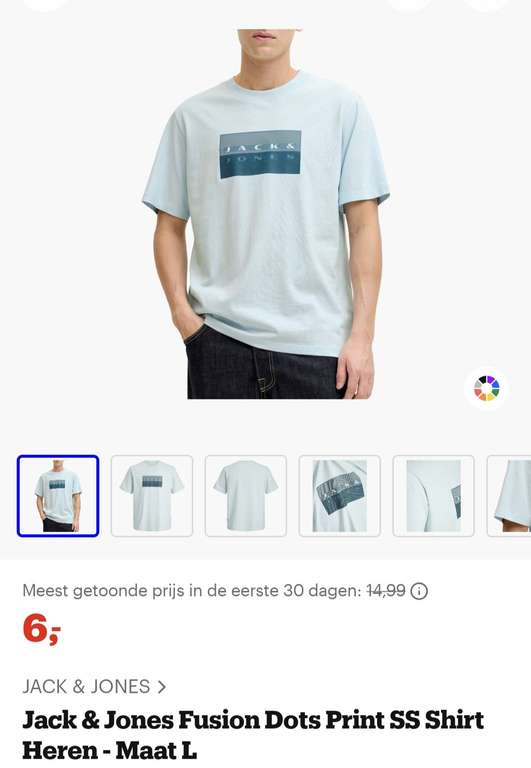The height and width of the screenshot is (768, 531).
Task: Open price info icon next to 14,99
Action: pos(419,591)
